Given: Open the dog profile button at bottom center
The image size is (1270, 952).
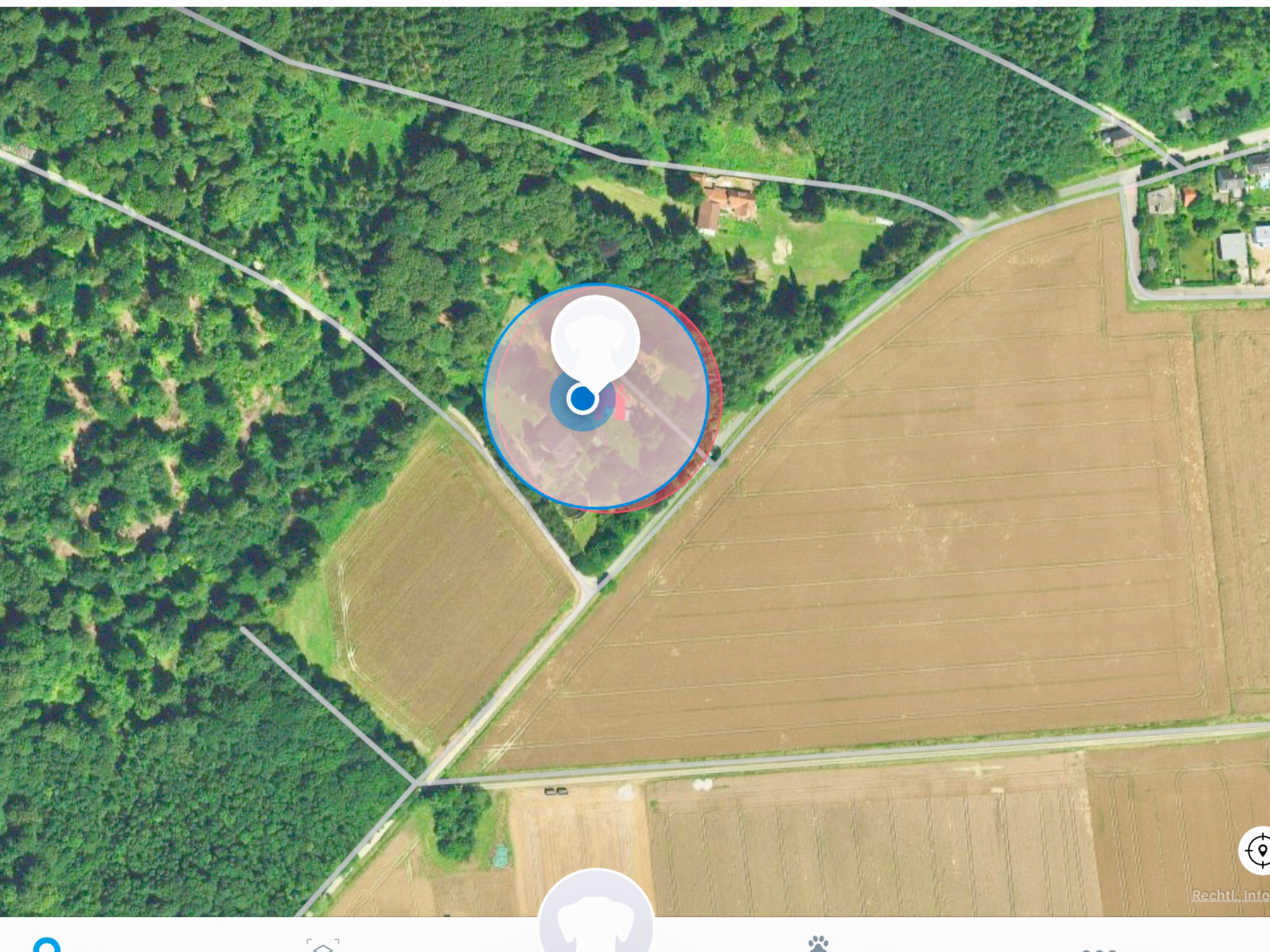Looking at the screenshot, I should point(595,912).
